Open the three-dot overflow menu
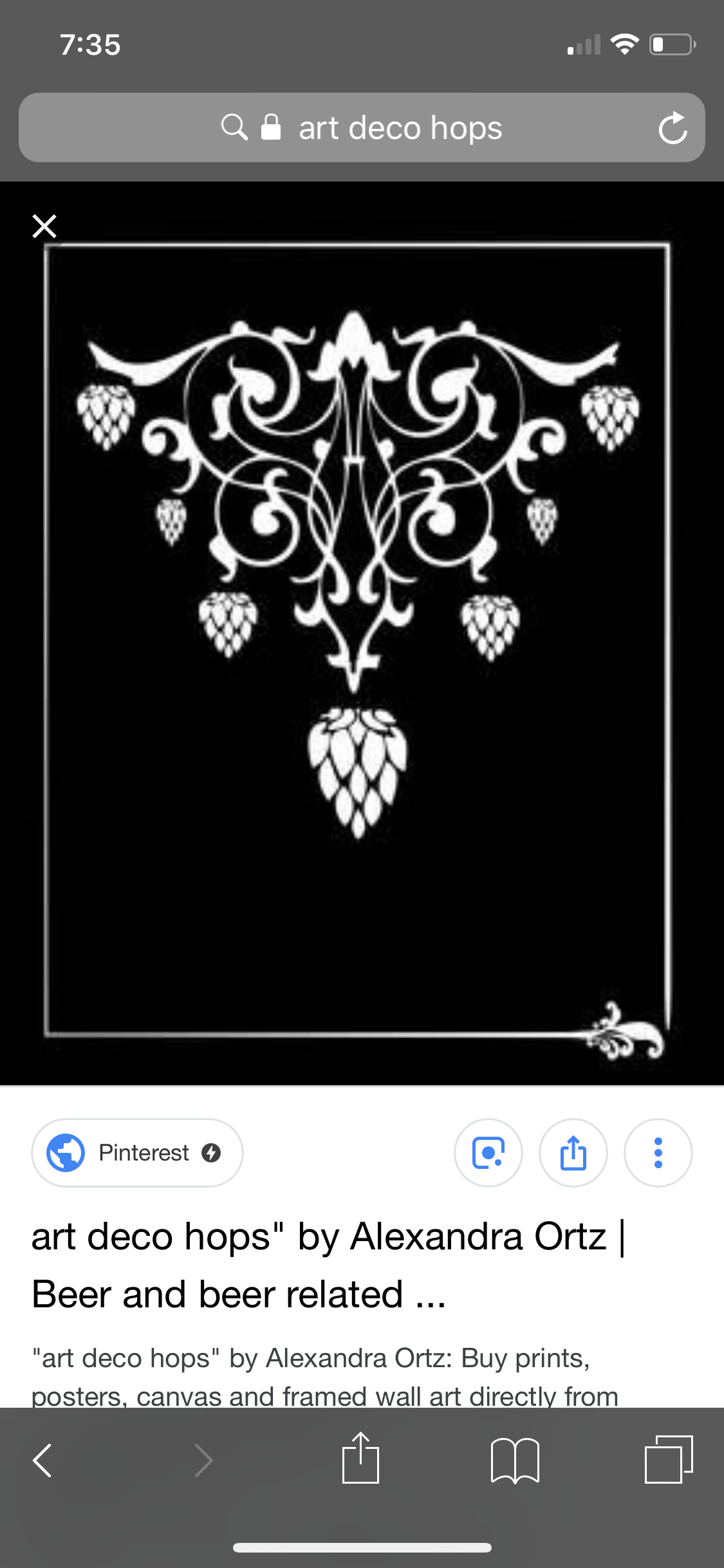 coord(658,1152)
